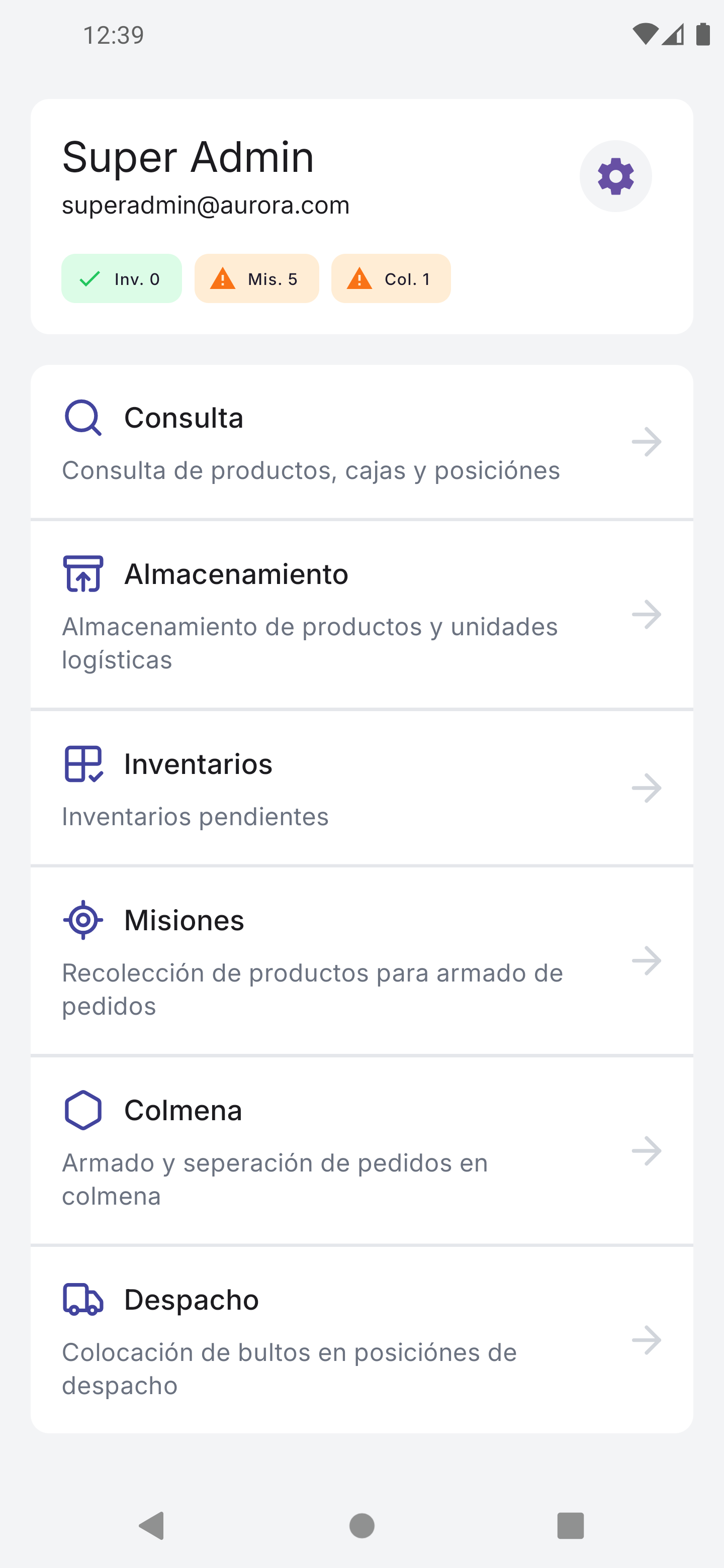Go to Almacenamiento section

click(x=361, y=615)
